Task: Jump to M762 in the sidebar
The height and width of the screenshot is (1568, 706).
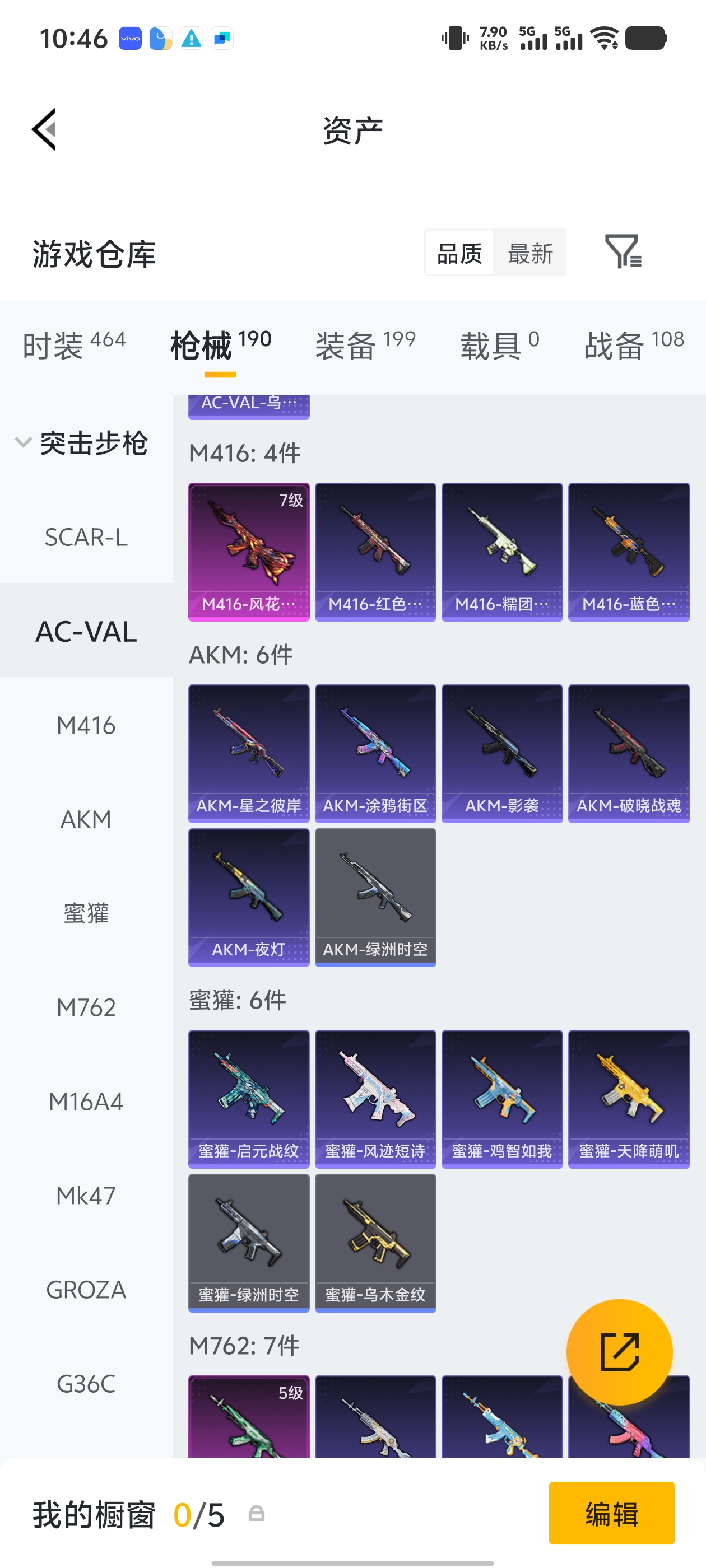Action: (x=86, y=1007)
